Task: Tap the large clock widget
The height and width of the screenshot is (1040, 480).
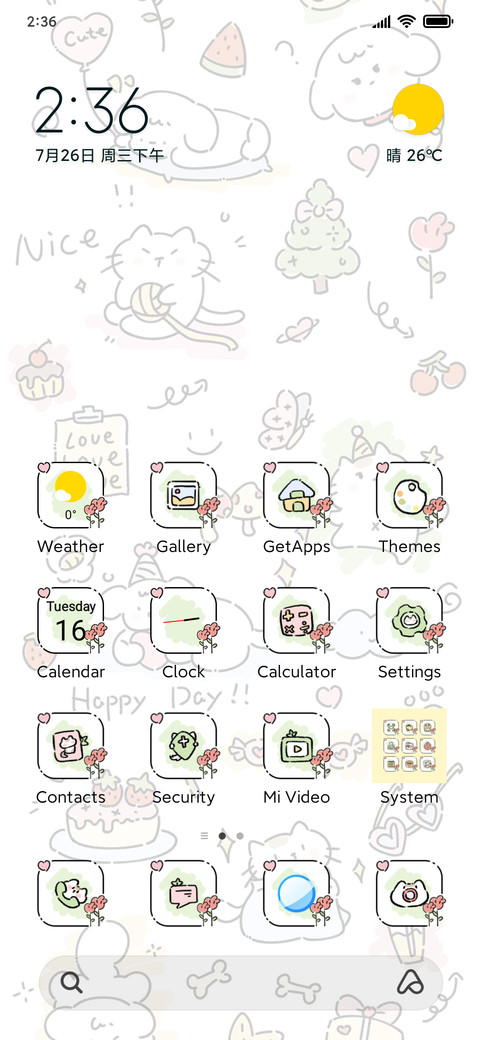Action: [93, 109]
